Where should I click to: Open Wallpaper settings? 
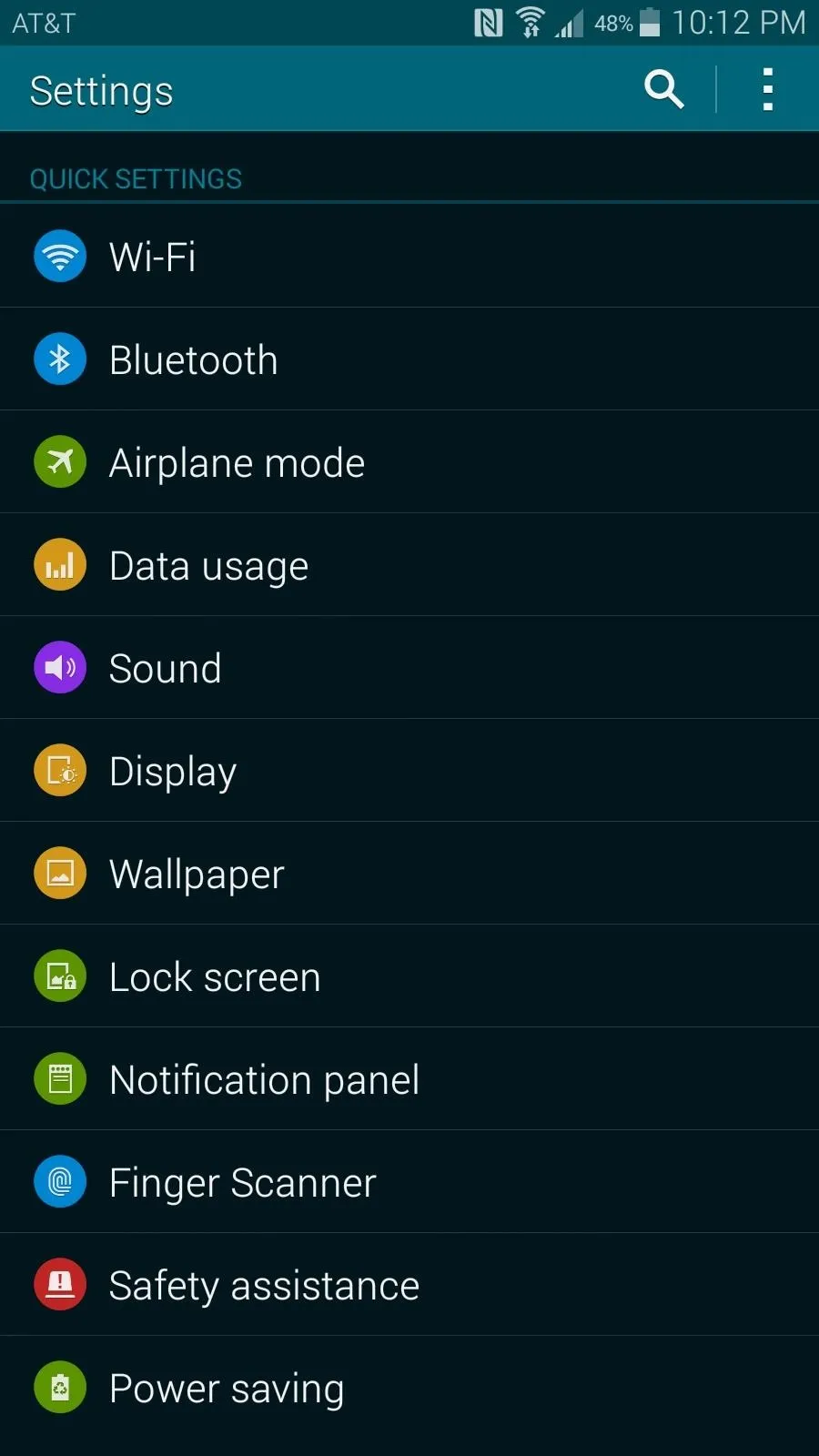tap(409, 873)
